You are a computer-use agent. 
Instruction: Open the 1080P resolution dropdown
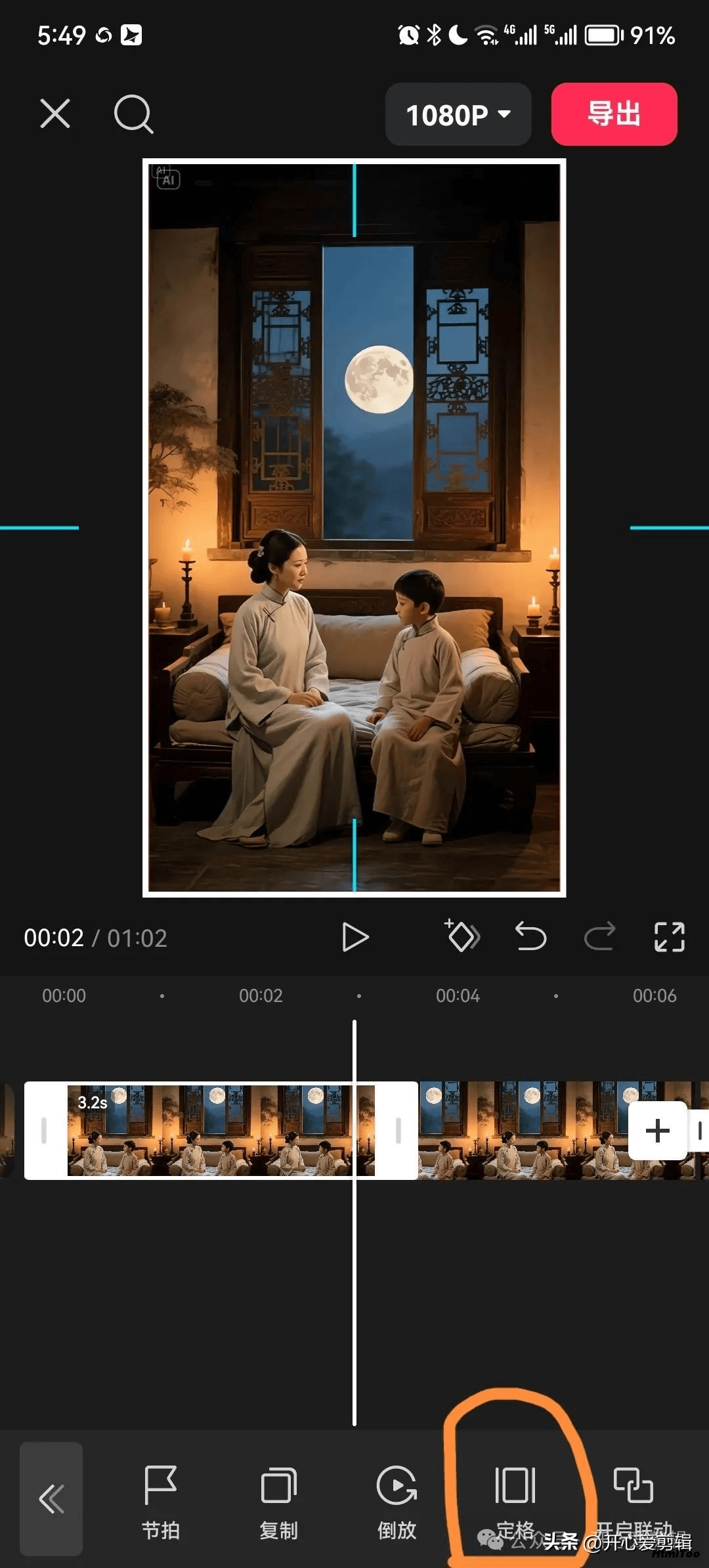point(458,114)
